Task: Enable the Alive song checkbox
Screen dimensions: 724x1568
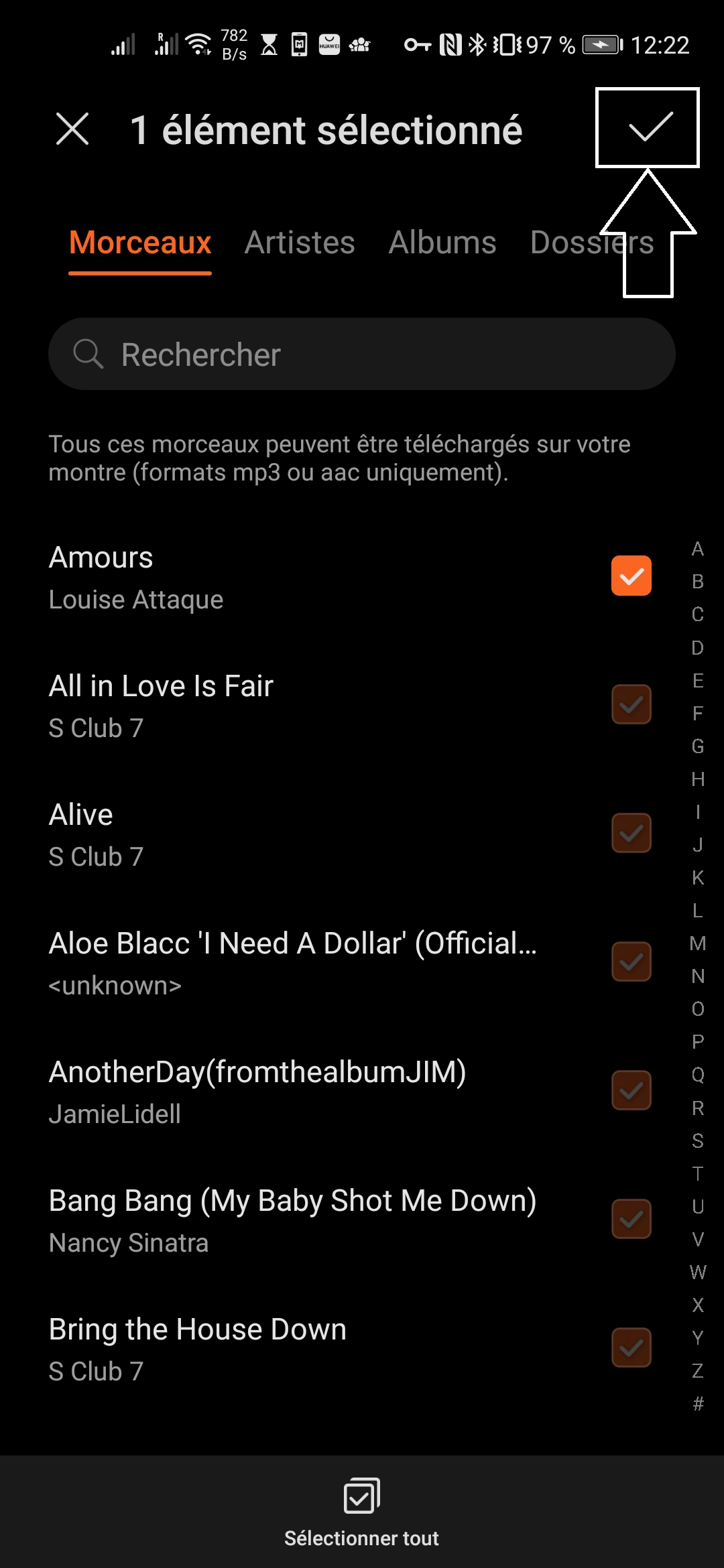Action: click(631, 833)
